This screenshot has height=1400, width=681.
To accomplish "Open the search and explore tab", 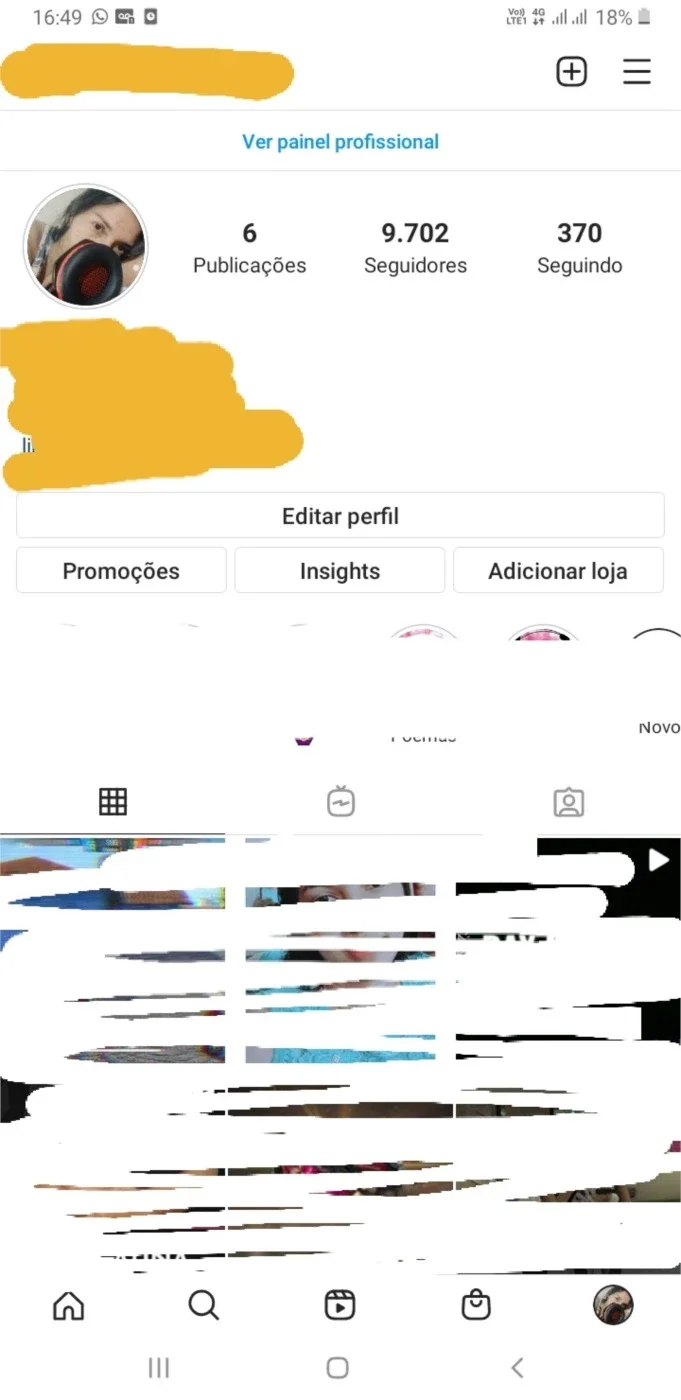I will pos(203,1305).
